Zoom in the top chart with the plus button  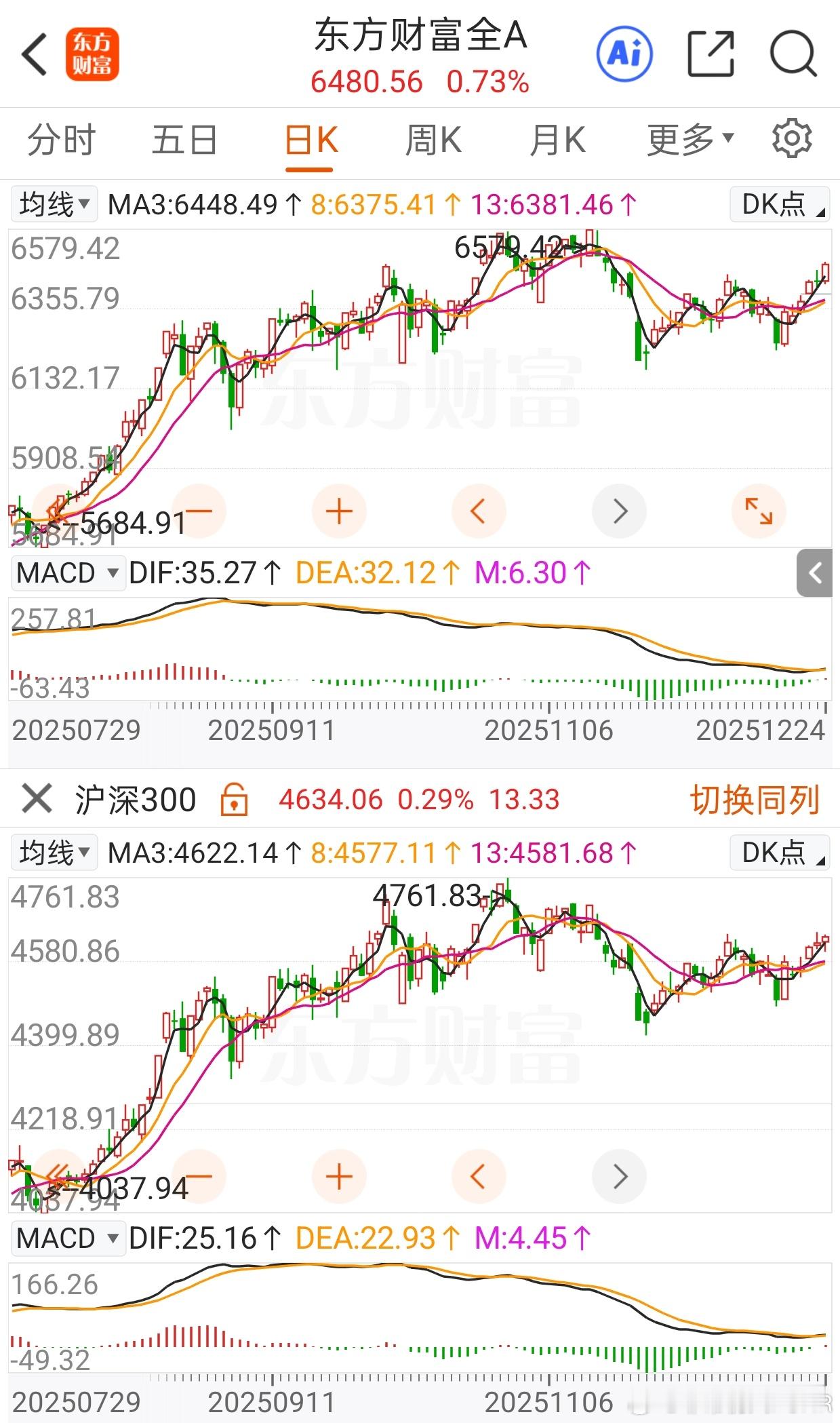pos(339,511)
